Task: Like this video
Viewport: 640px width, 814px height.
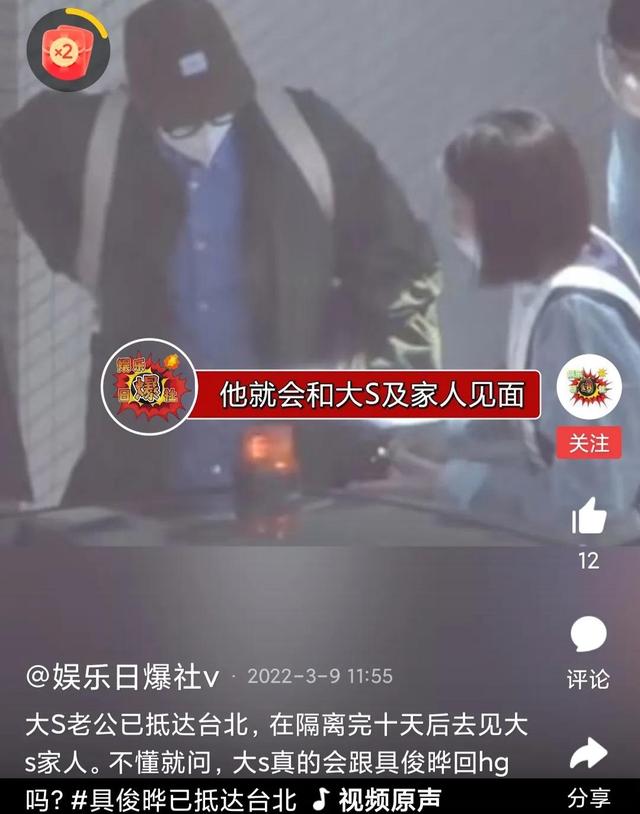Action: [589, 517]
